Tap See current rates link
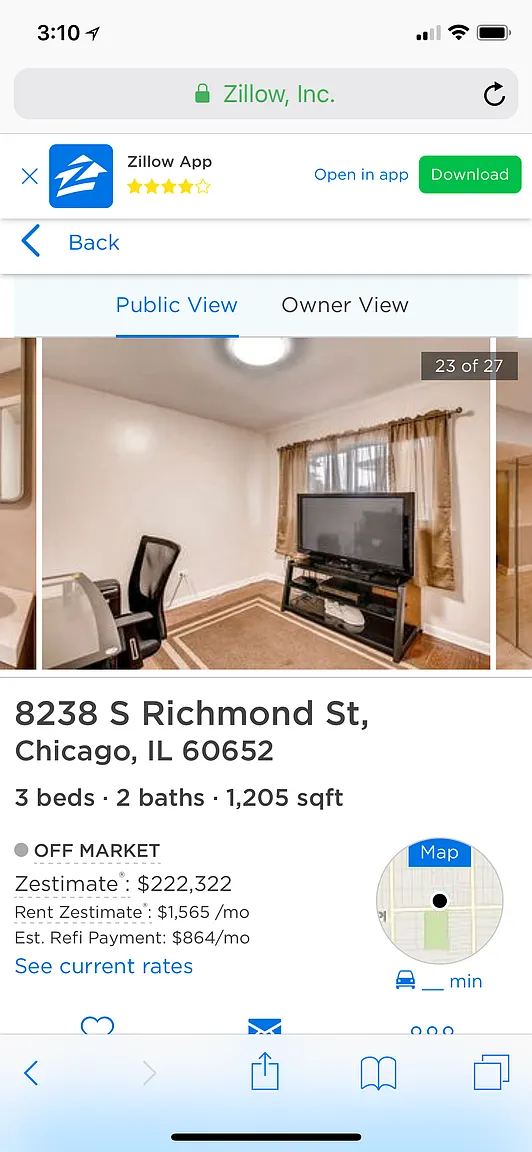This screenshot has width=532, height=1152. pos(104,966)
